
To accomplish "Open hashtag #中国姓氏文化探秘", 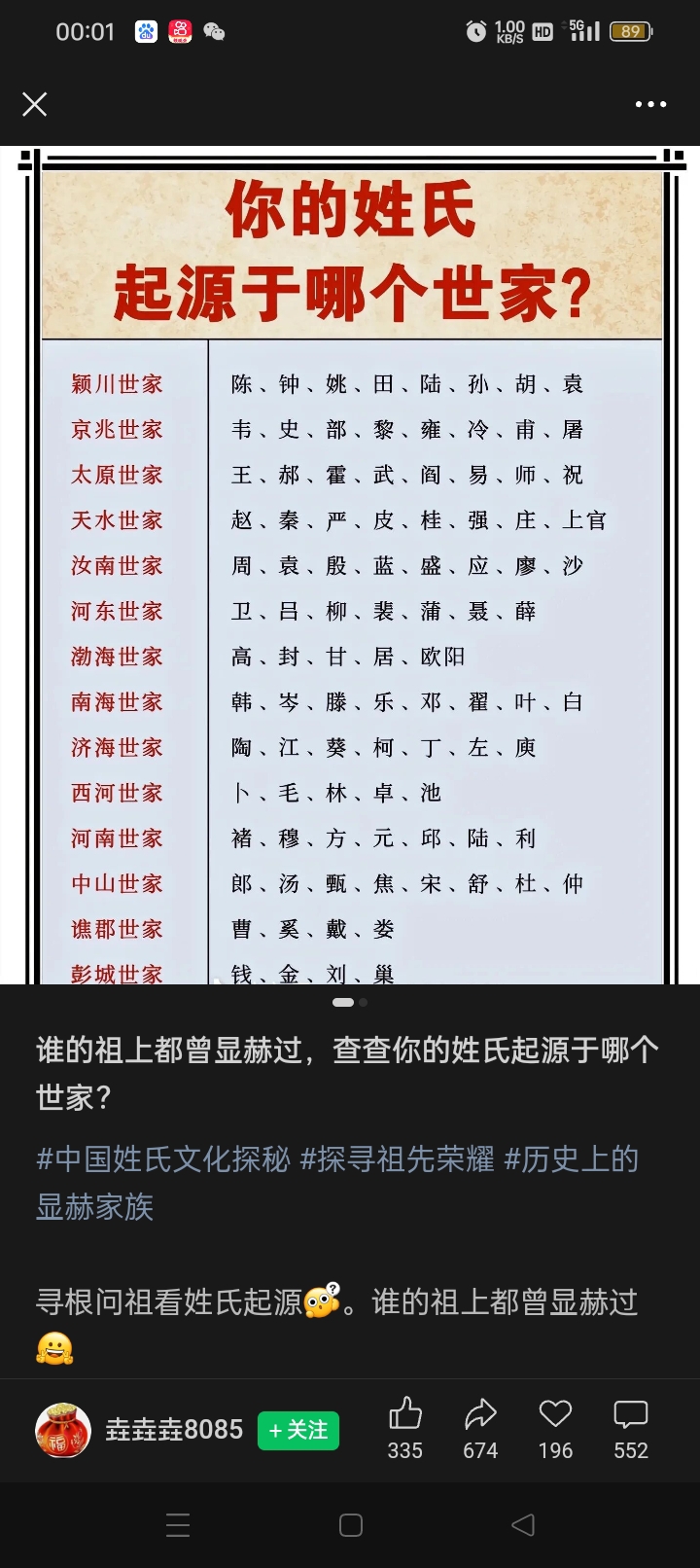I will pos(163,1159).
